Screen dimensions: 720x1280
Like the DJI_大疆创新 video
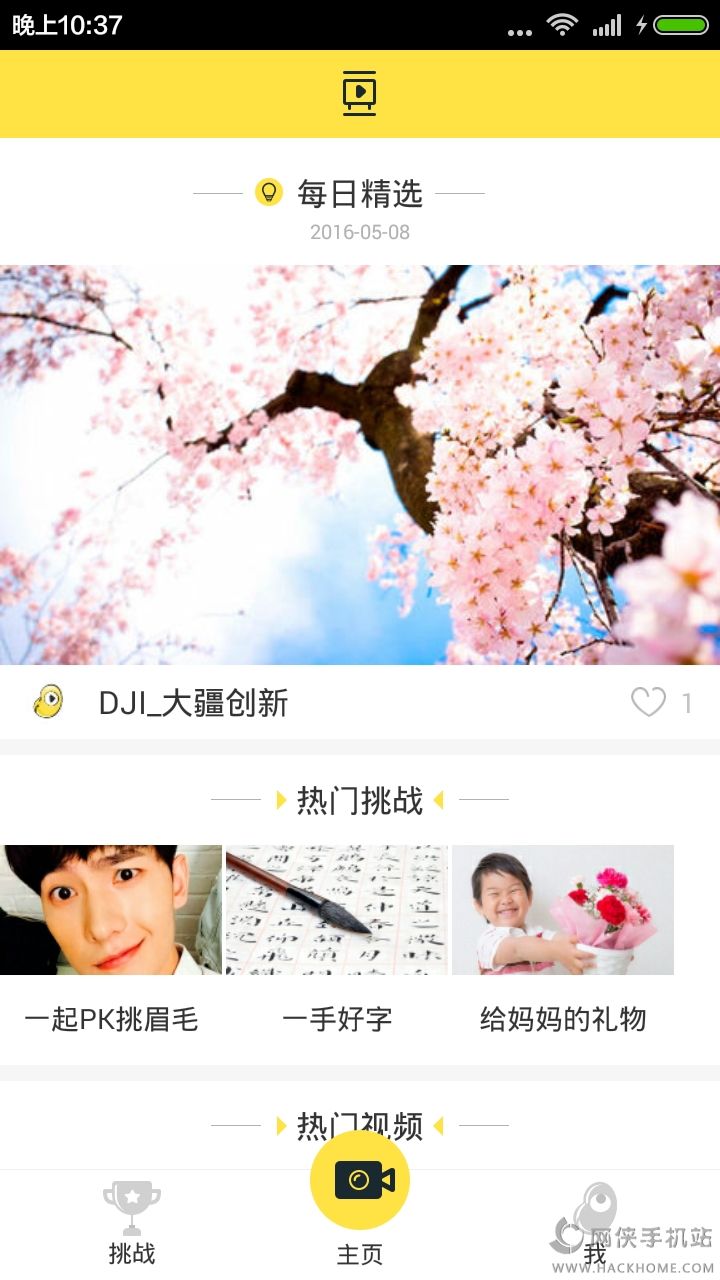pos(648,703)
